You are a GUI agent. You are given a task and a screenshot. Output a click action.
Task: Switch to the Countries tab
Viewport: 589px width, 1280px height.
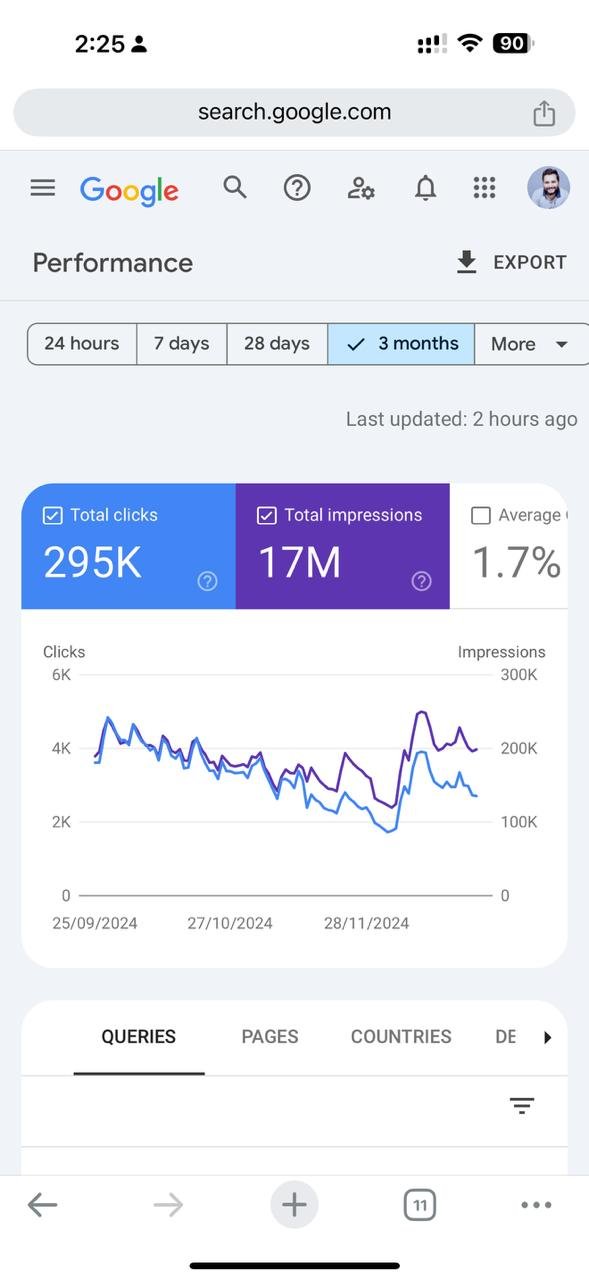click(x=401, y=1037)
